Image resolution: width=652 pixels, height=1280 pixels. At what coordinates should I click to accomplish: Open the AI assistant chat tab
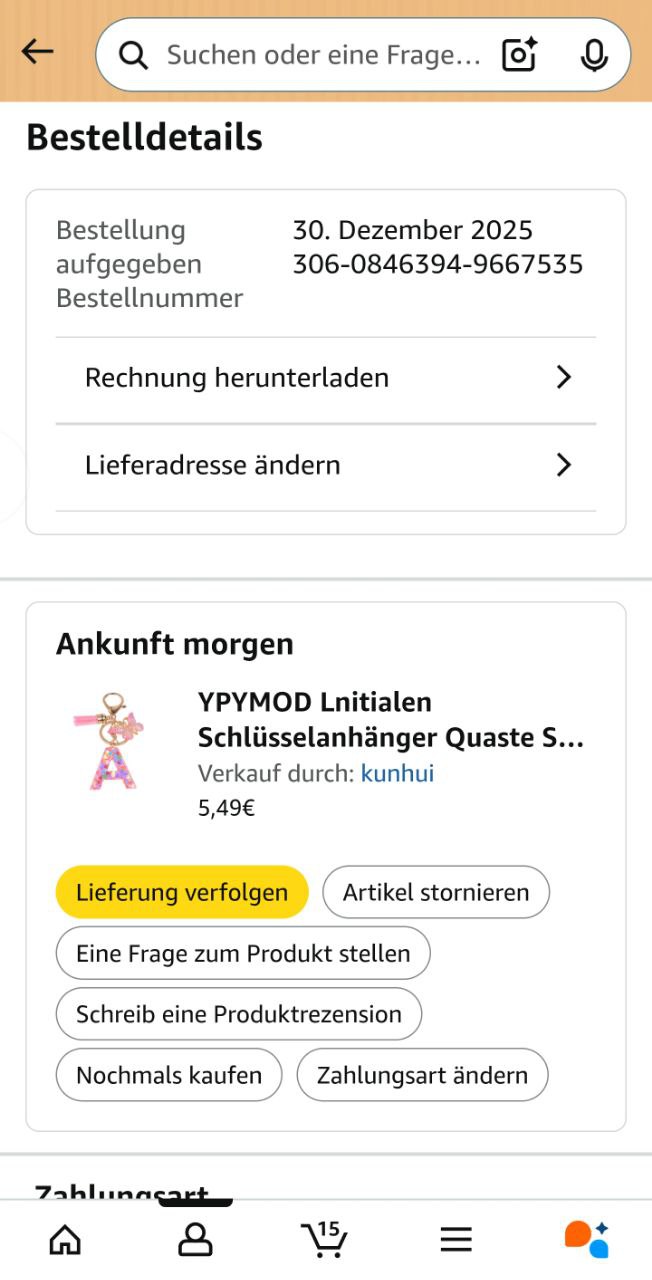pos(586,1240)
